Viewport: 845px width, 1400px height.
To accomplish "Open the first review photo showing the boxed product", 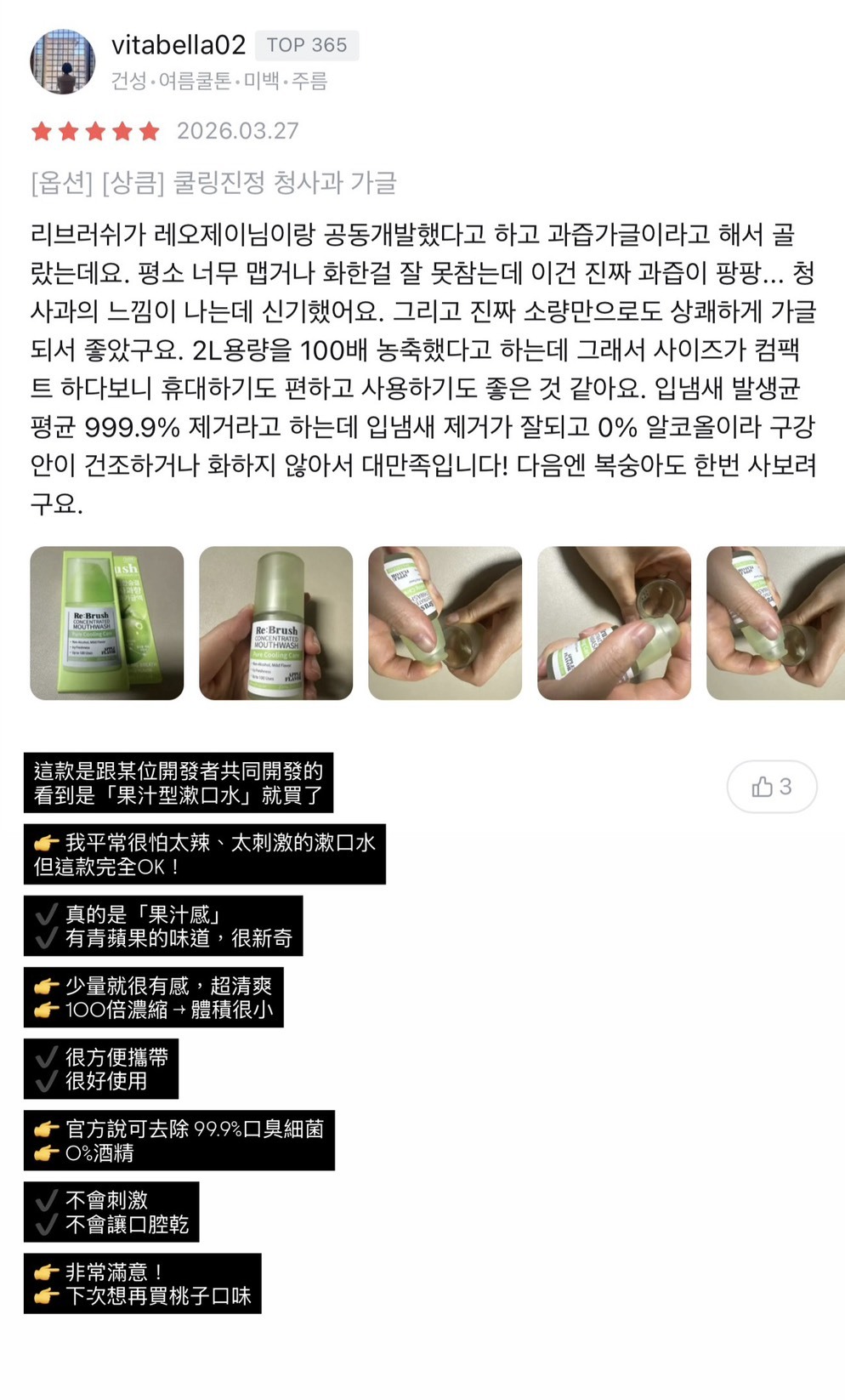I will pyautogui.click(x=107, y=623).
